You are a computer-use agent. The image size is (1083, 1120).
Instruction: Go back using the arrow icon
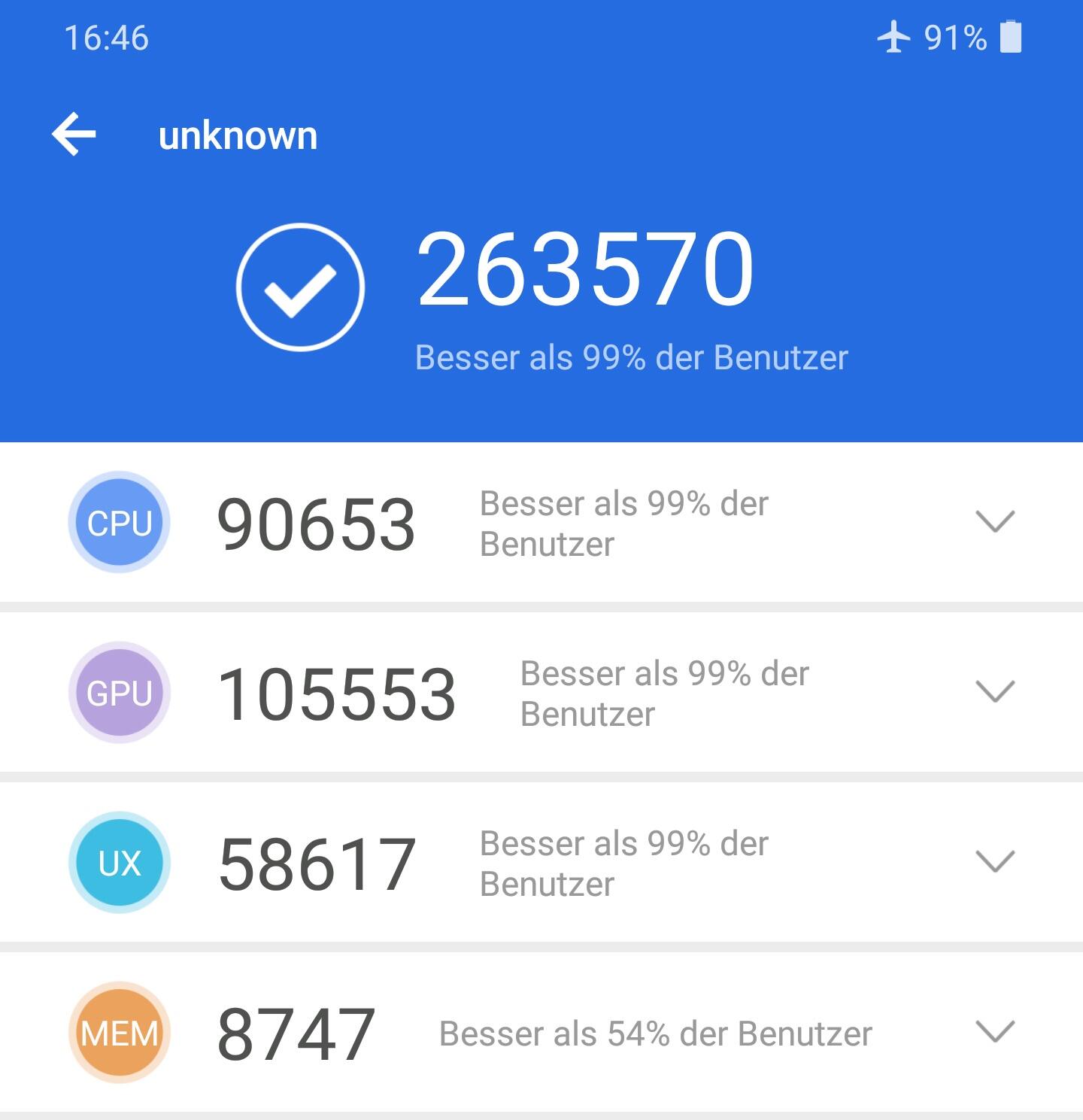tap(74, 135)
